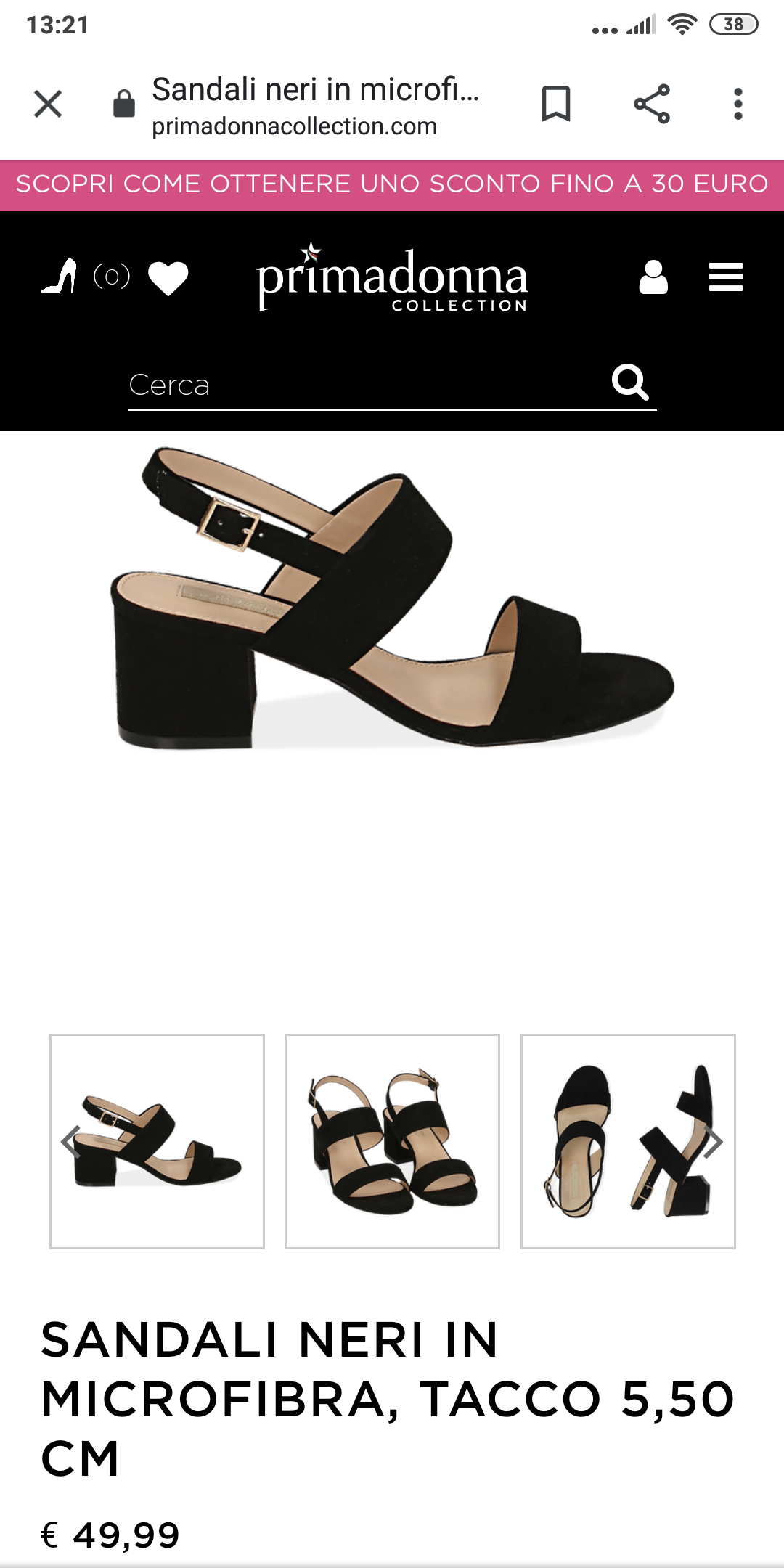The height and width of the screenshot is (1568, 784).
Task: Open the browser overflow menu
Action: point(738,104)
